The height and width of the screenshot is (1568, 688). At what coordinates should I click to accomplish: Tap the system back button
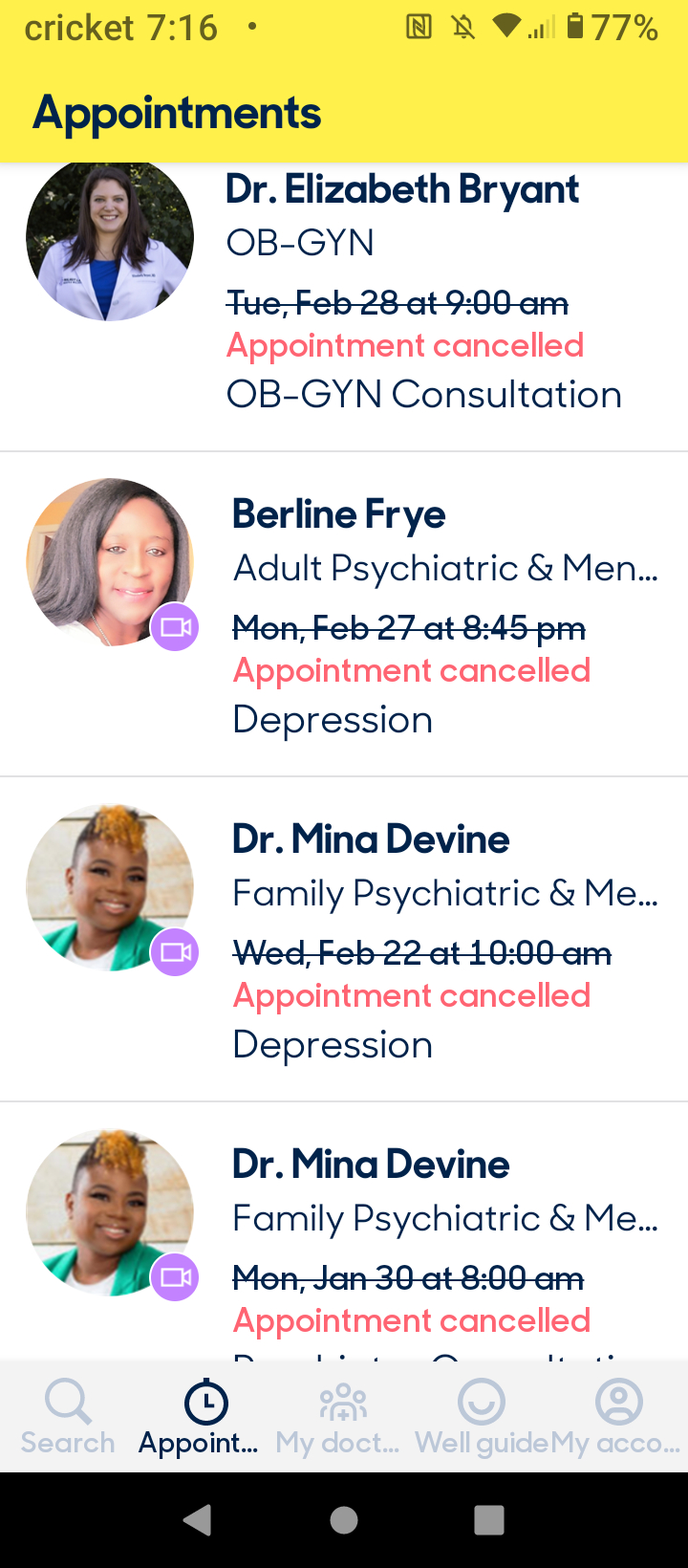[198, 1519]
